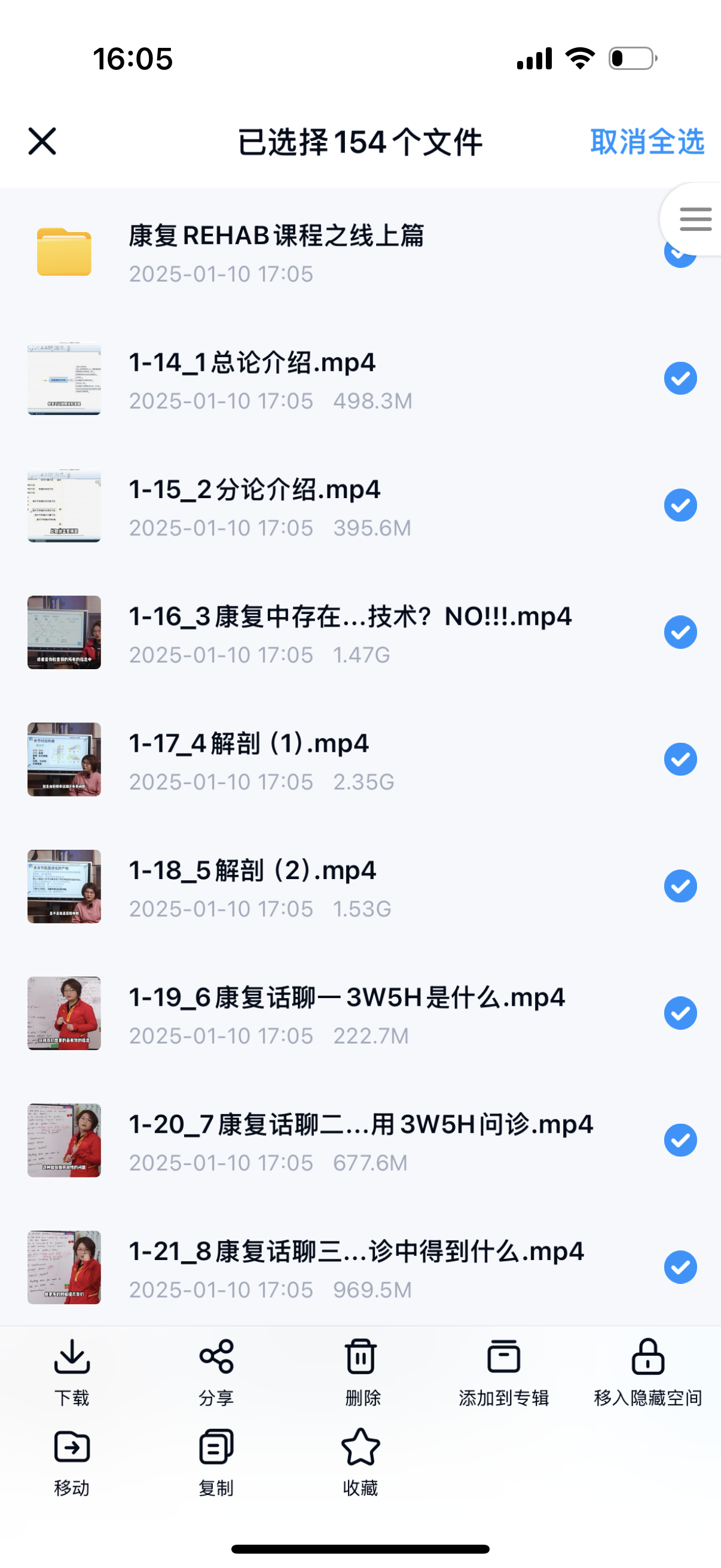Deselect the 1-15_2分论介绍.mp4 file

[680, 505]
